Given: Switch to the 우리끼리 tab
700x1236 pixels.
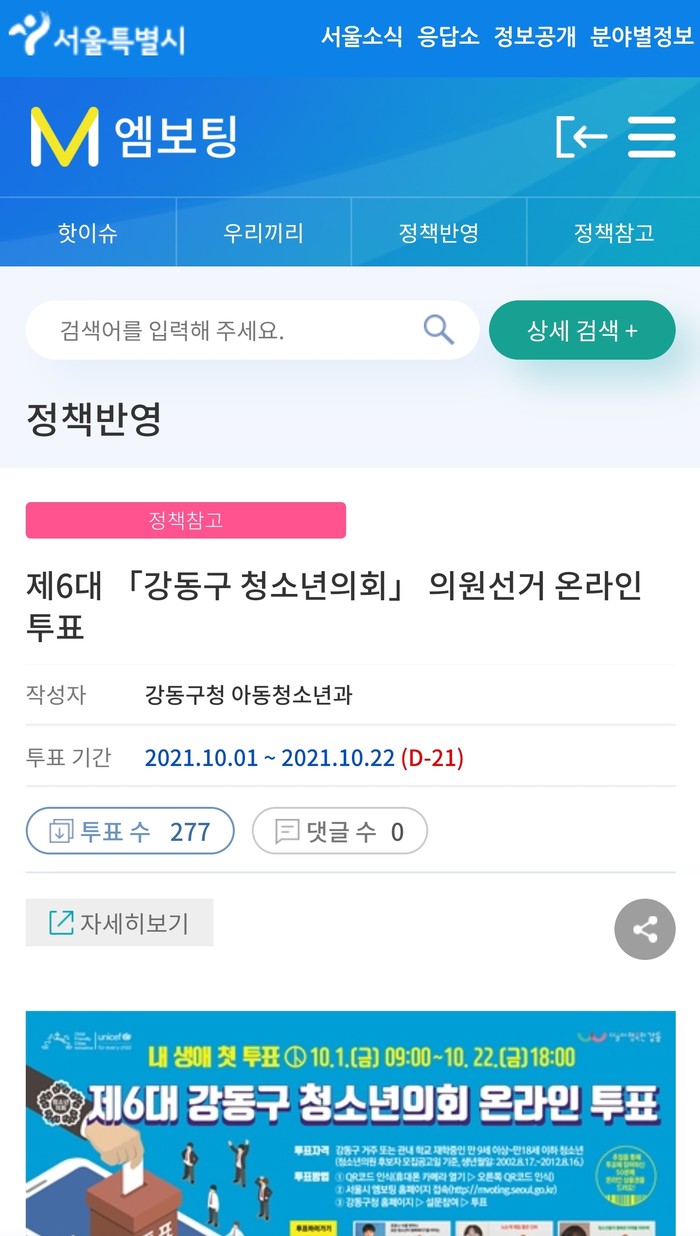Looking at the screenshot, I should [263, 233].
